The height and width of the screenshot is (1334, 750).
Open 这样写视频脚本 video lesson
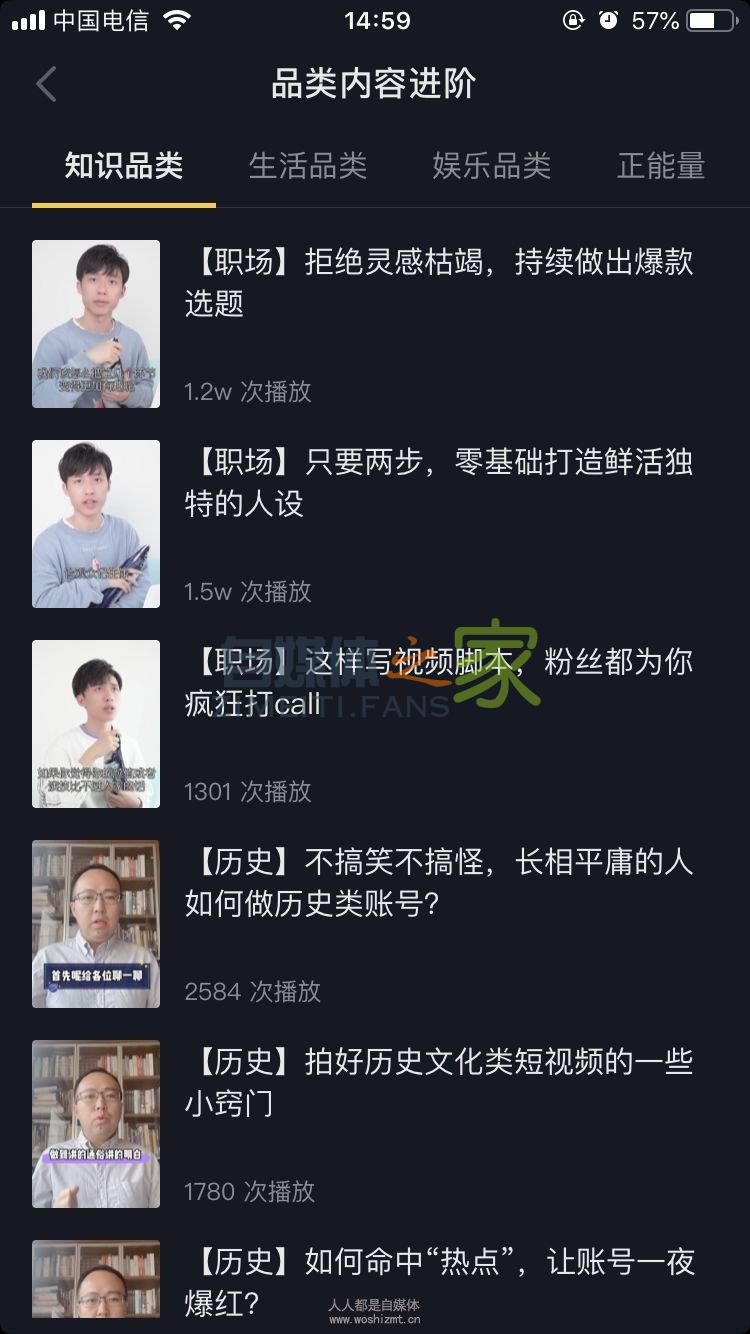pos(438,682)
